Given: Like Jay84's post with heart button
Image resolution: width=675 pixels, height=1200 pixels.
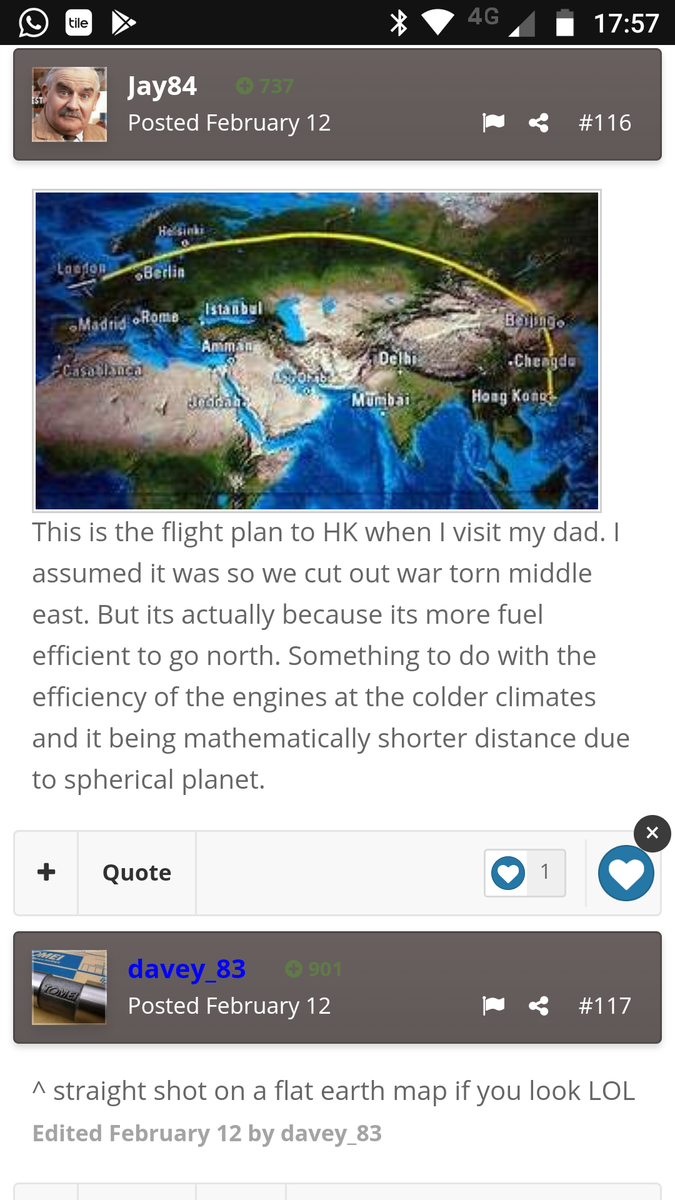Looking at the screenshot, I should [x=626, y=873].
